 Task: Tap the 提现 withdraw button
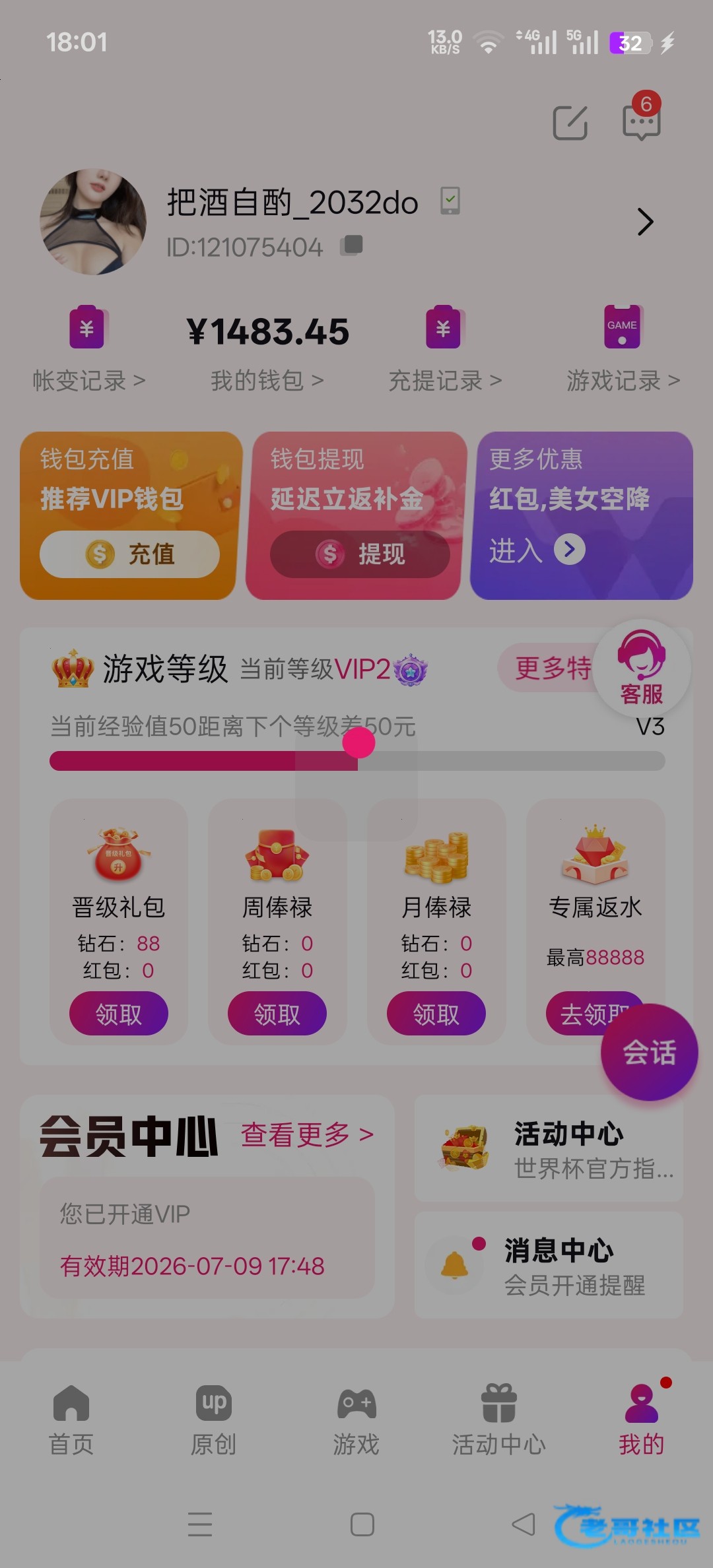[x=360, y=554]
